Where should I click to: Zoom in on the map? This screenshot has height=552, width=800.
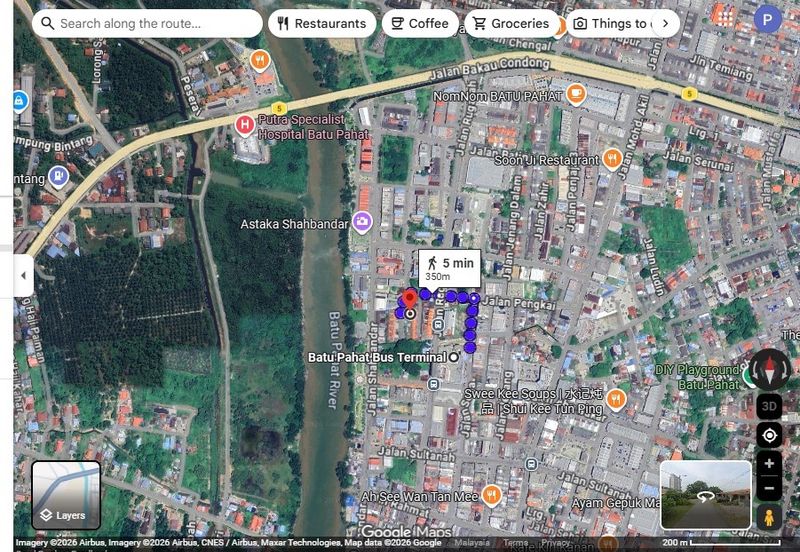coord(769,463)
